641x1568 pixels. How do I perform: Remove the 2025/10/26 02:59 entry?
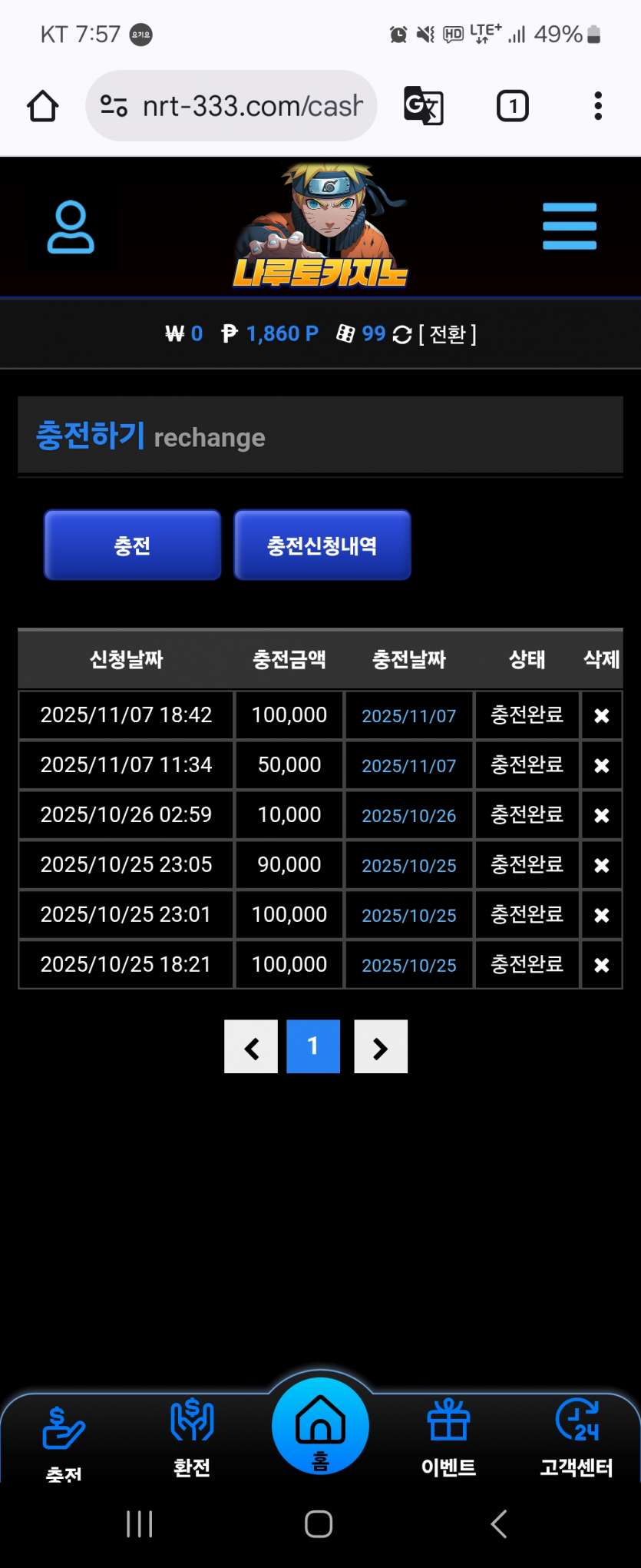click(602, 816)
